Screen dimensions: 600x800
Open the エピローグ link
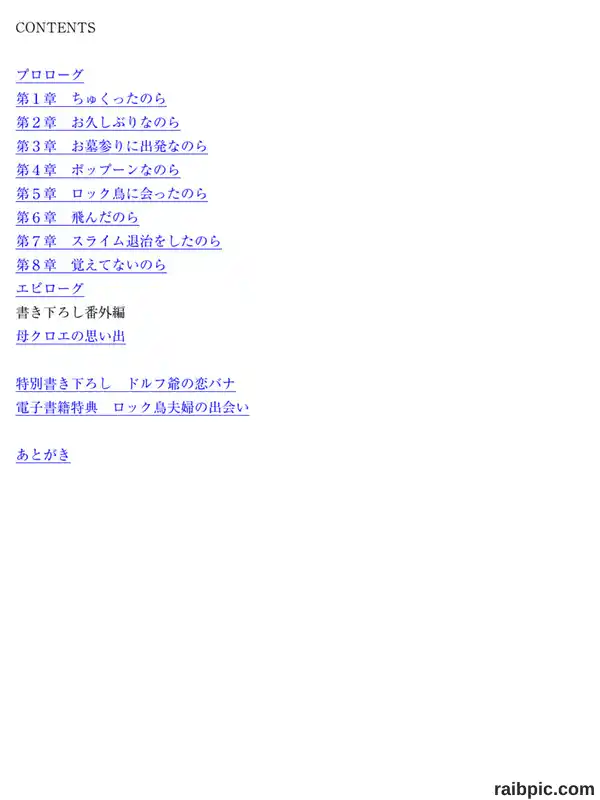coord(50,289)
